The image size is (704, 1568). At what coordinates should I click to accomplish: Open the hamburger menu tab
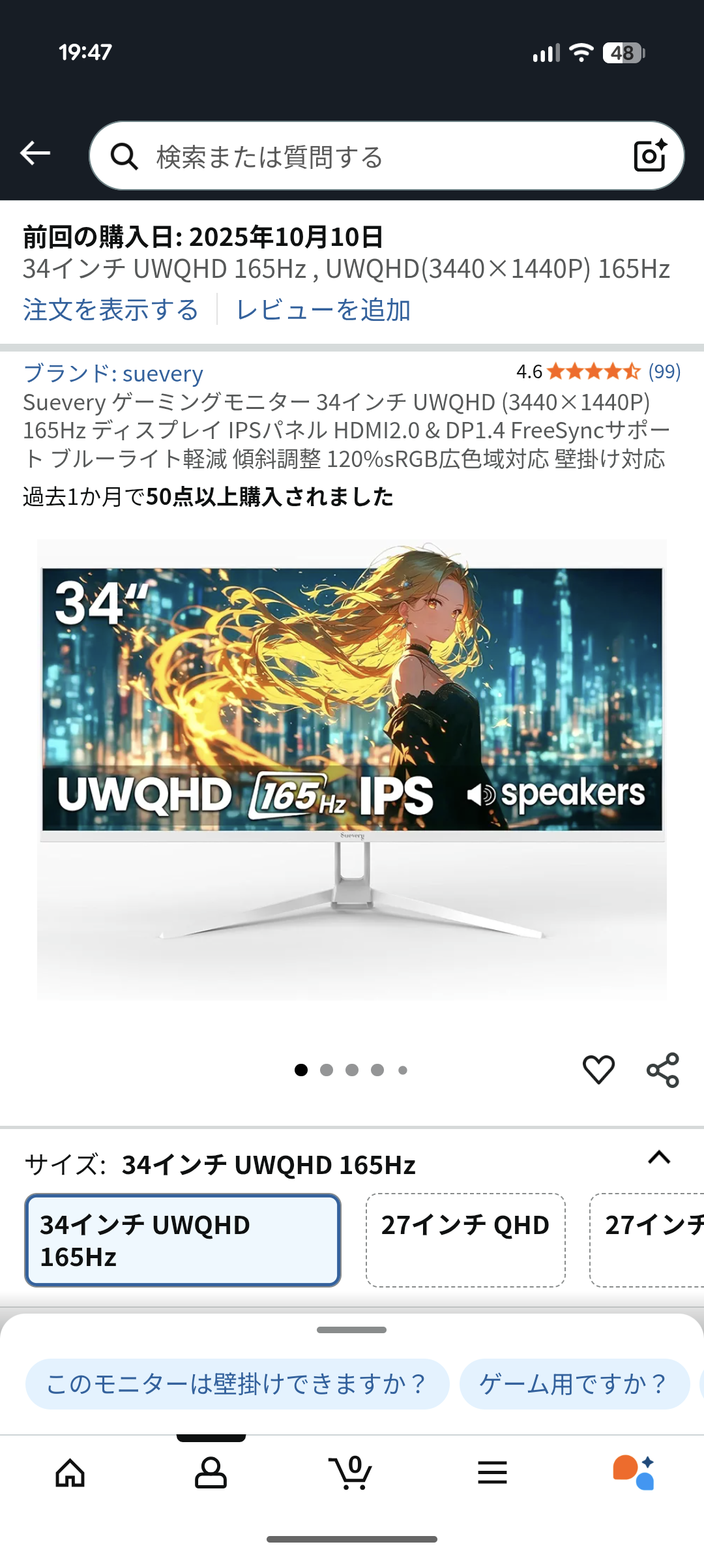(492, 1473)
